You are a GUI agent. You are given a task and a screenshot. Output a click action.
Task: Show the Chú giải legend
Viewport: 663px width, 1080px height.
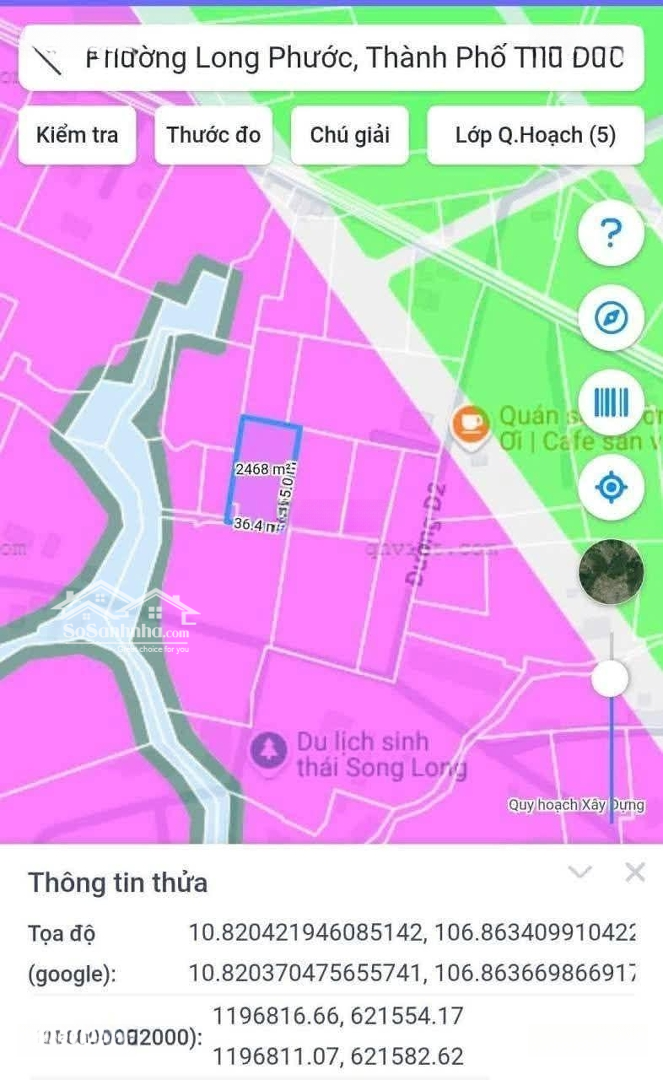[349, 136]
